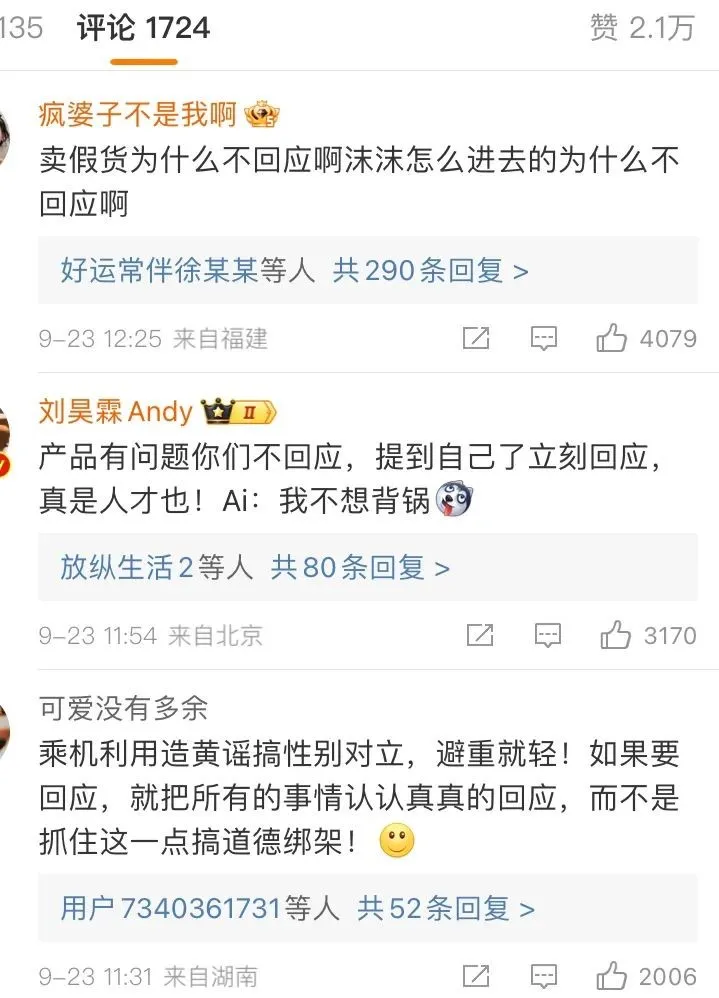The width and height of the screenshot is (719, 998).
Task: Open profile of 可爱没有多余
Action: click(123, 709)
